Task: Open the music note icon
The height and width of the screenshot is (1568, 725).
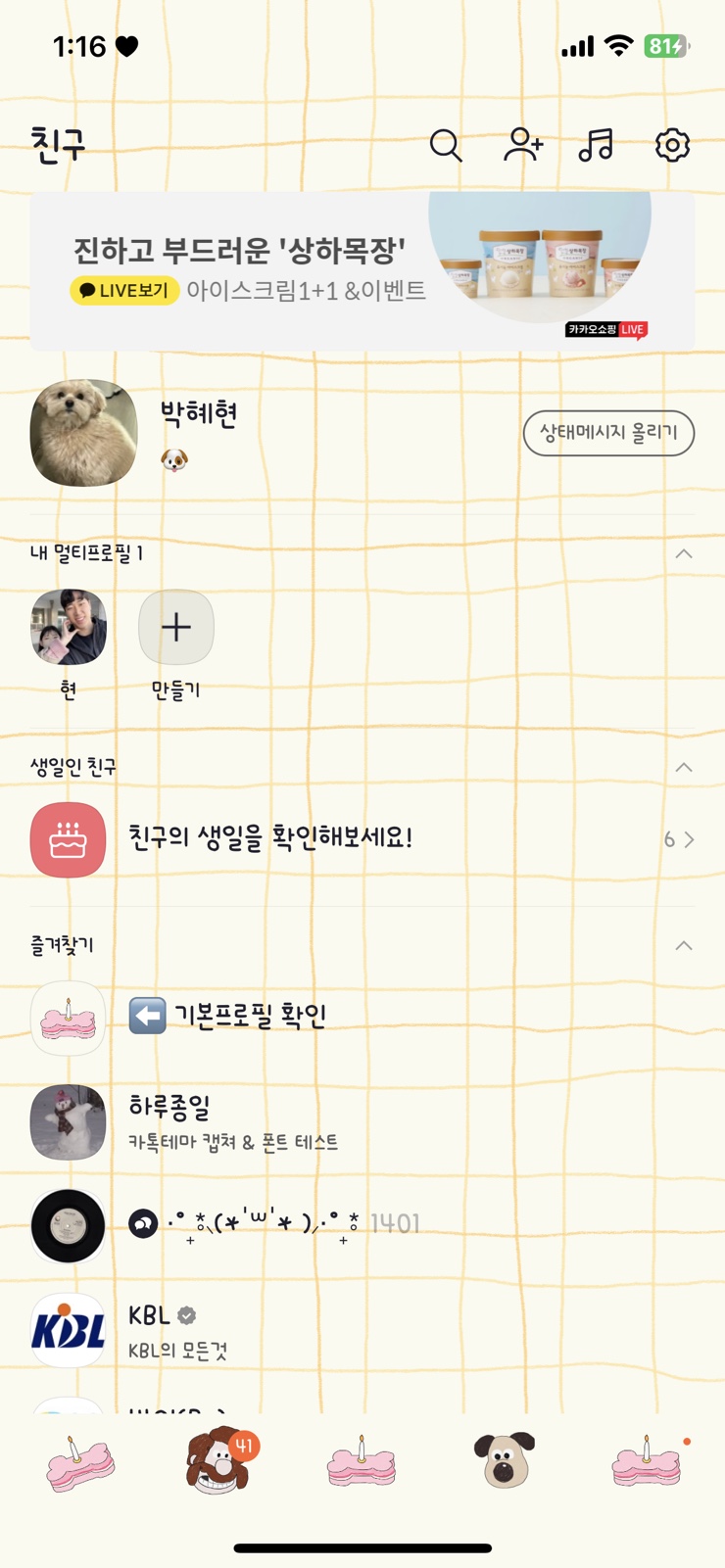Action: tap(596, 146)
